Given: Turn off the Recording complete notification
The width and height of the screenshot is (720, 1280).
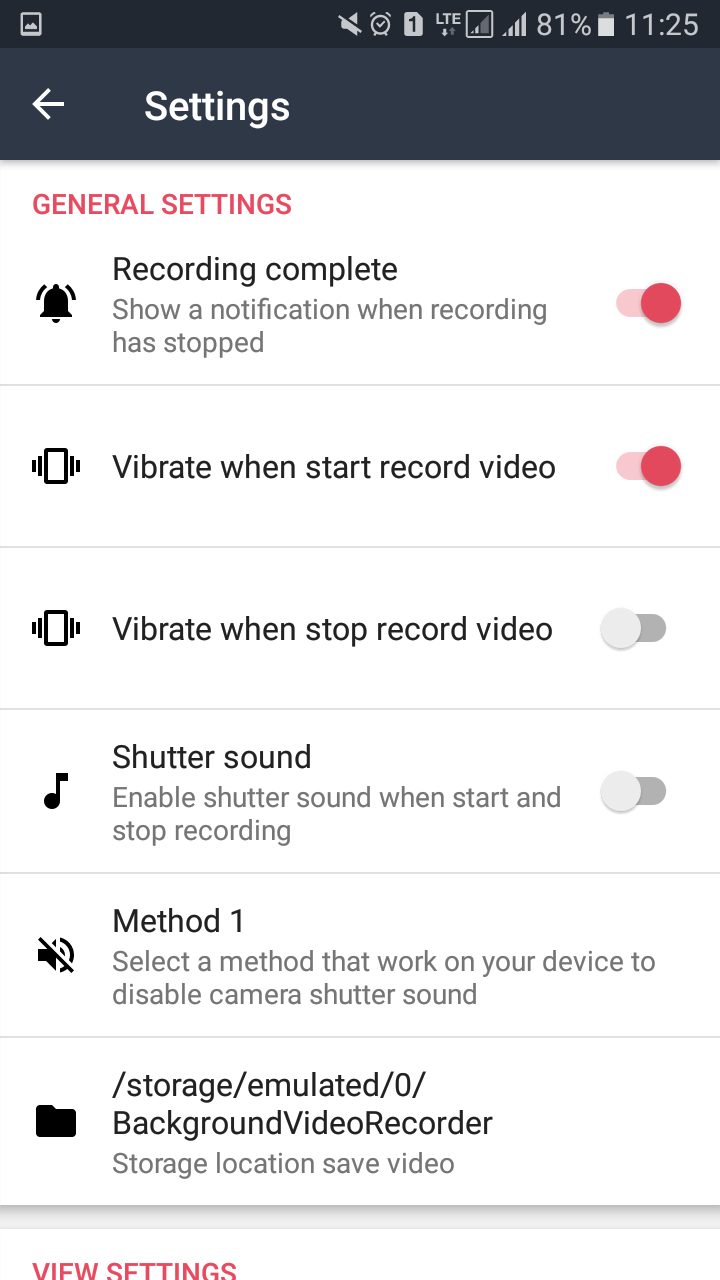Looking at the screenshot, I should (x=648, y=303).
